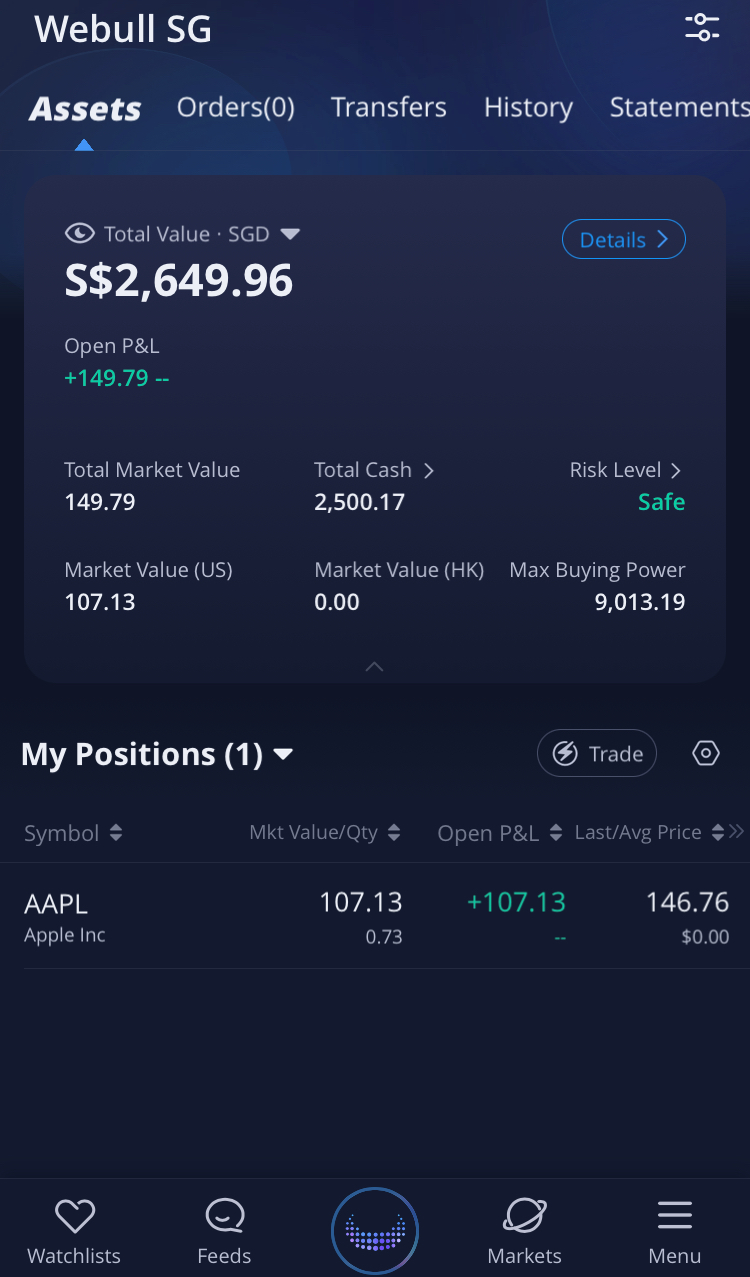The image size is (750, 1277).
Task: Open the settings filter icon top right
Action: pos(702,28)
